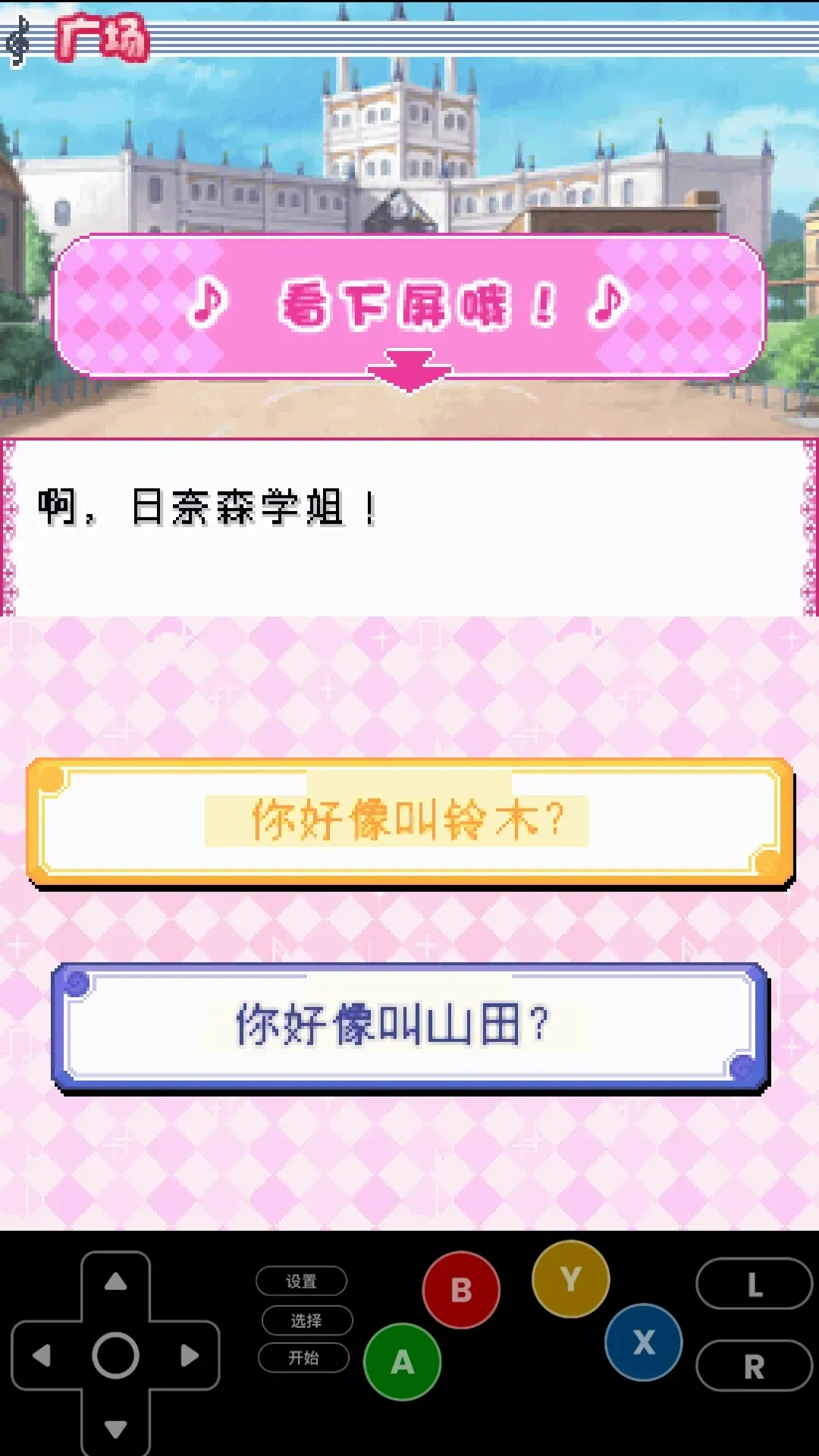Choose the answer 你好像叫铃木?

click(x=409, y=821)
